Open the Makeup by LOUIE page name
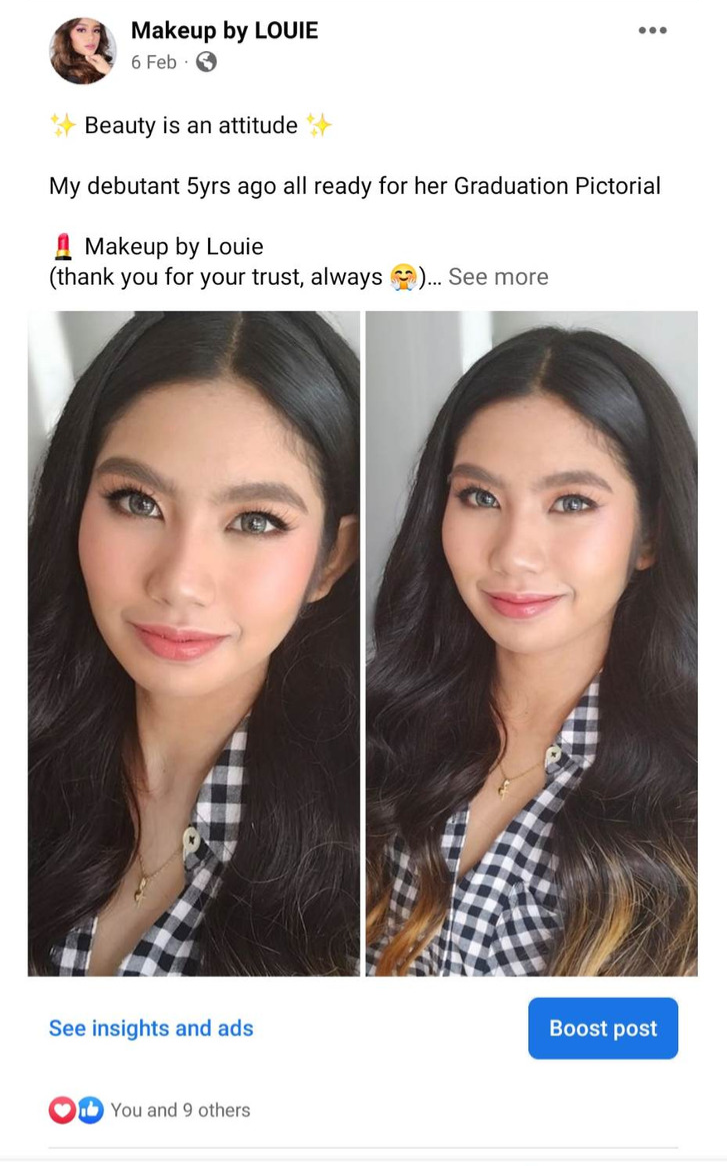727x1166 pixels. (224, 31)
